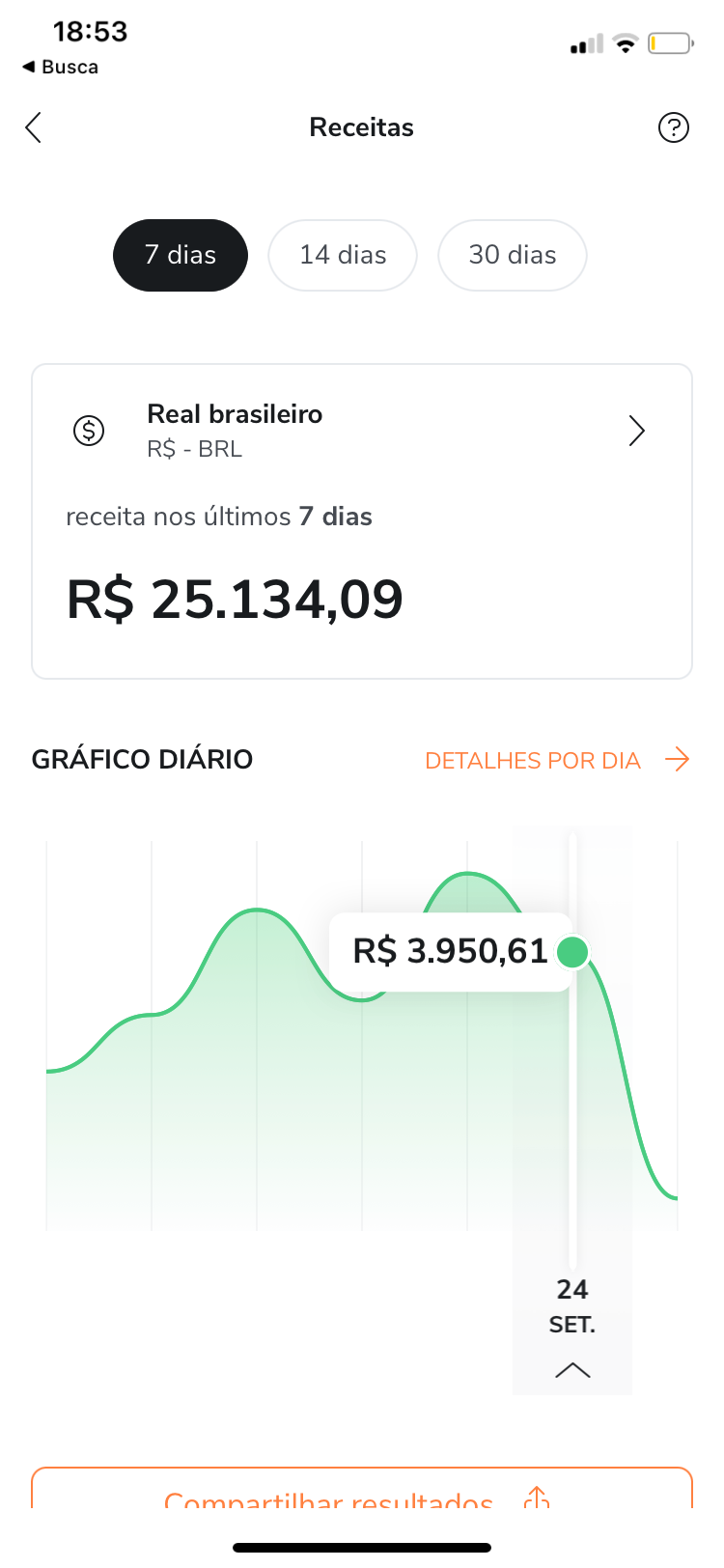Go back from the Receitas screen
724x1568 pixels.
34,127
